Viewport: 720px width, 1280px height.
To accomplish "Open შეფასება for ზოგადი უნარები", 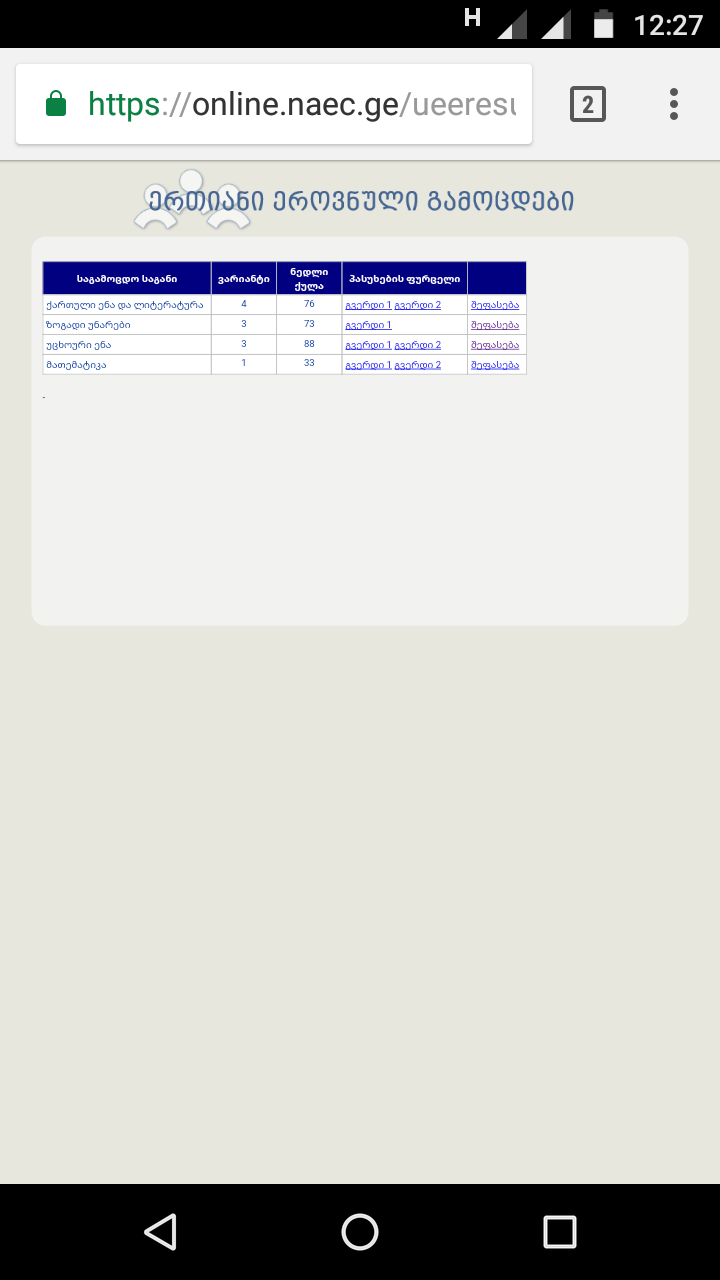I will 495,325.
